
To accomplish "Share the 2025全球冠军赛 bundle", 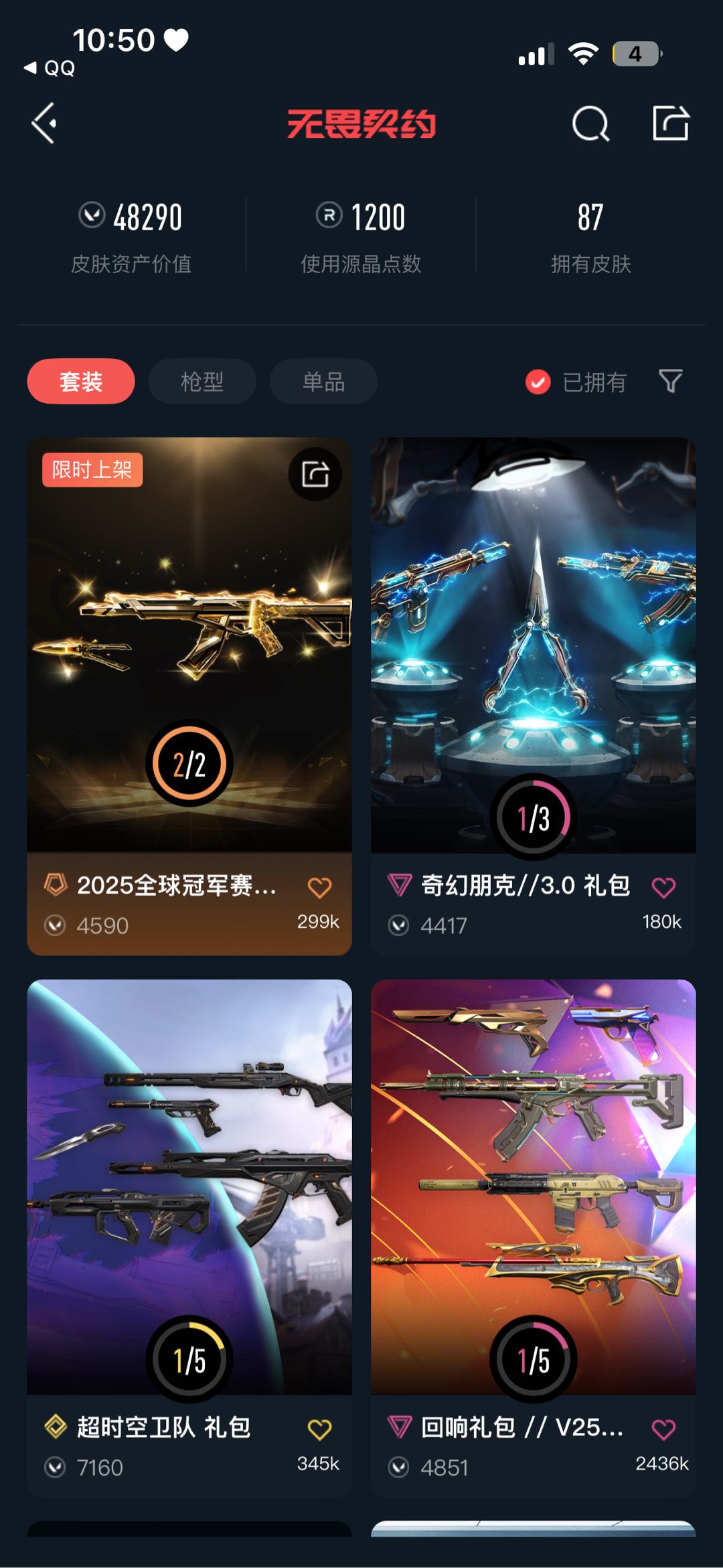I will tap(315, 474).
